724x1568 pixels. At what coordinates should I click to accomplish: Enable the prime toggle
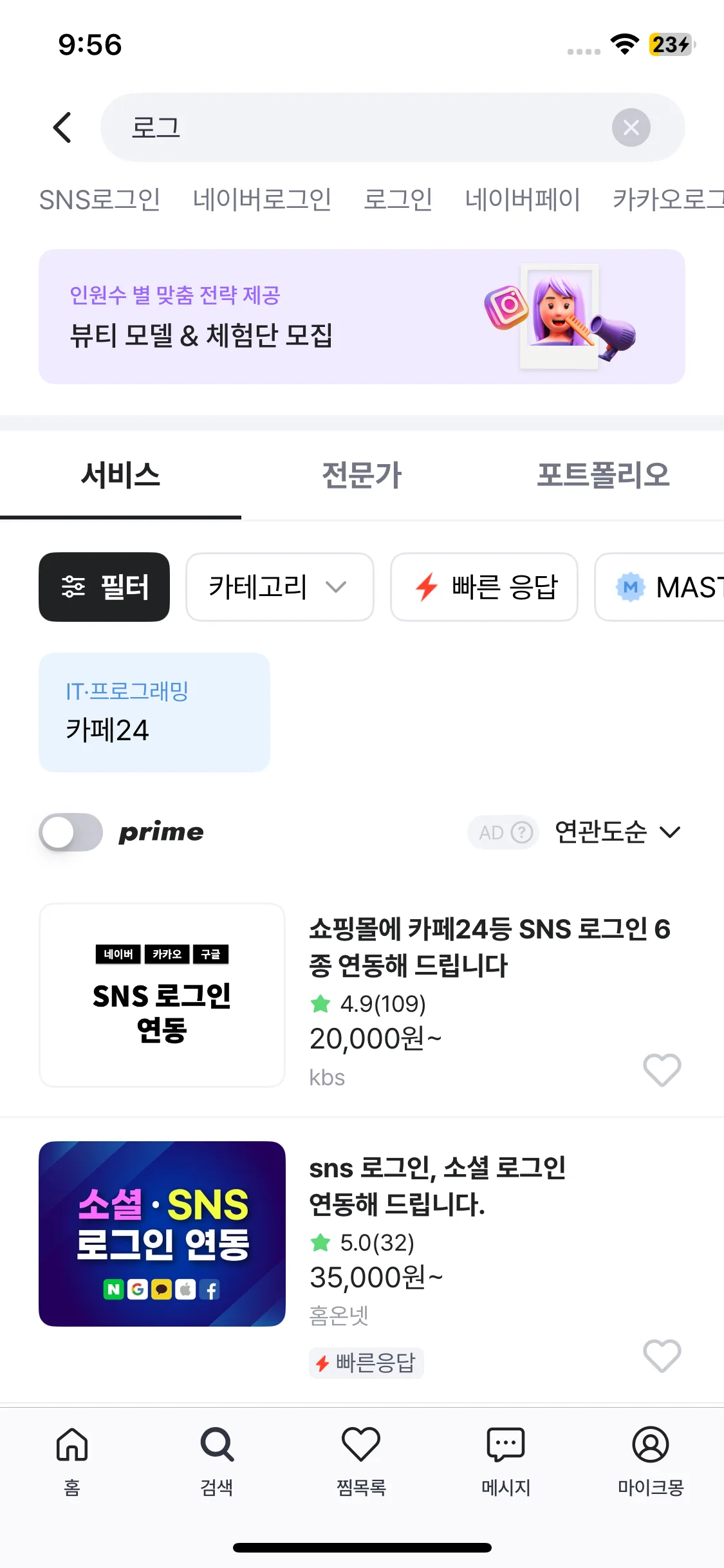point(71,832)
